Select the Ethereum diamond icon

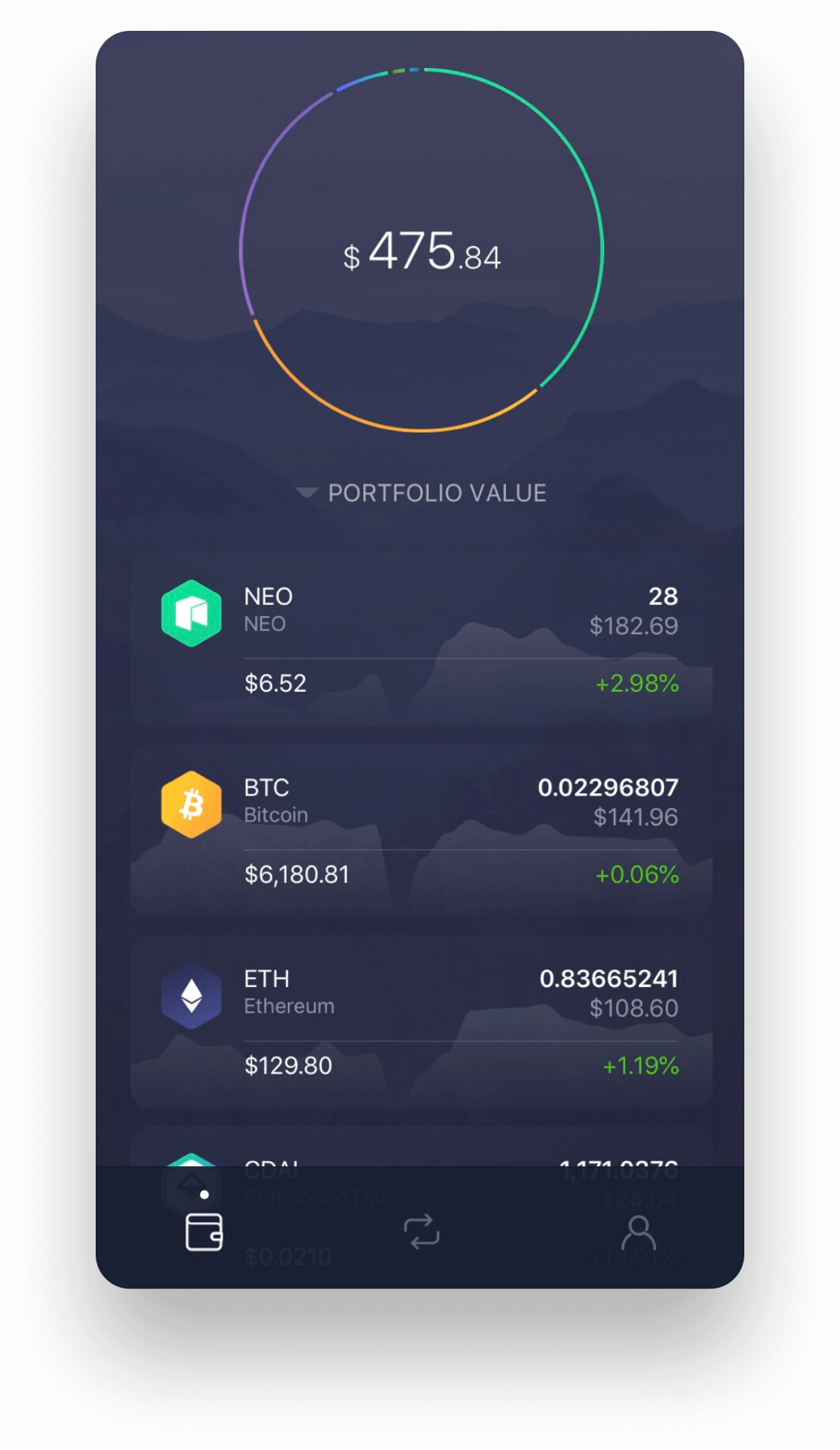[x=191, y=994]
